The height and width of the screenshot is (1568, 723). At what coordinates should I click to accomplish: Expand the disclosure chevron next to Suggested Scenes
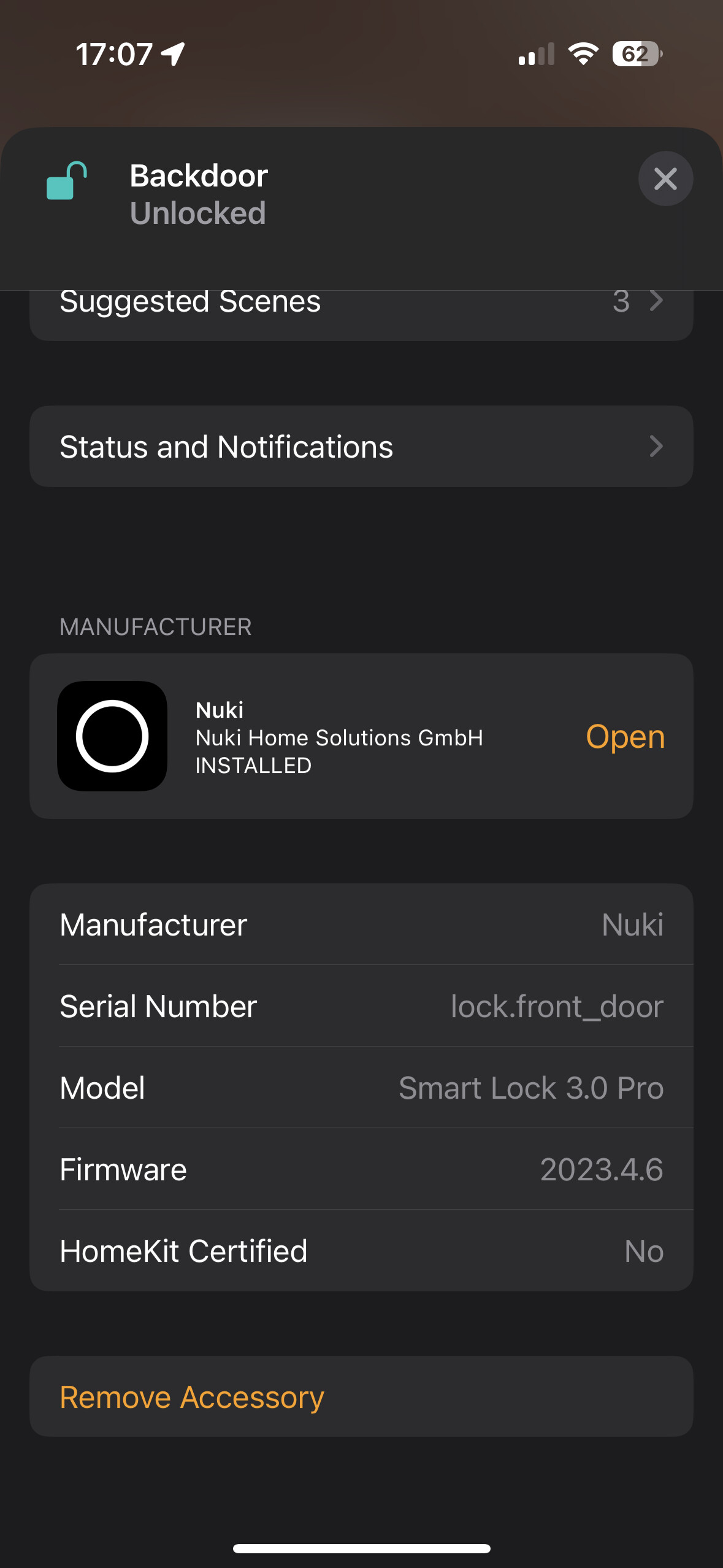(x=657, y=302)
